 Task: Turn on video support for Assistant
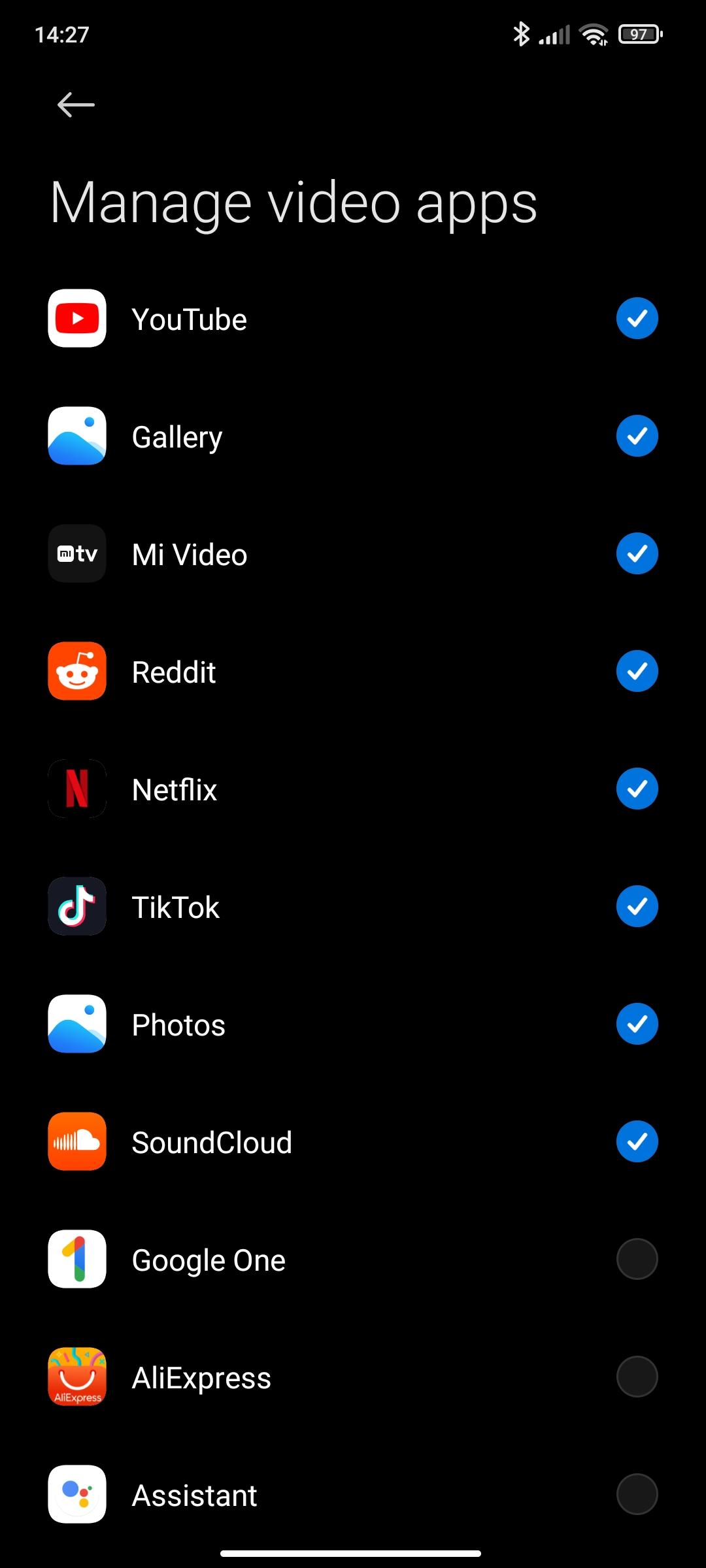tap(637, 1494)
